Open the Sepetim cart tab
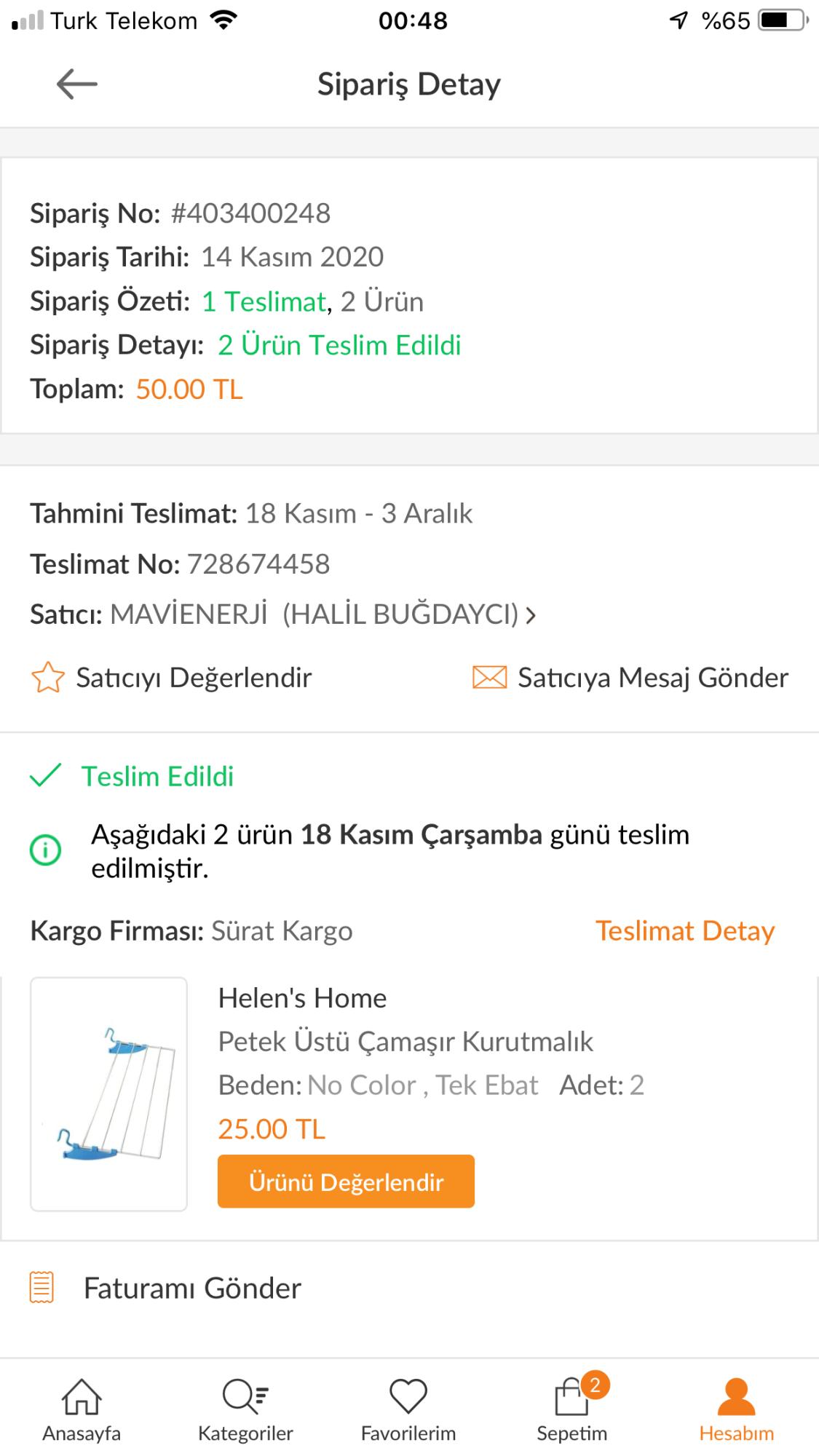Viewport: 819px width, 1456px height. point(572,1409)
